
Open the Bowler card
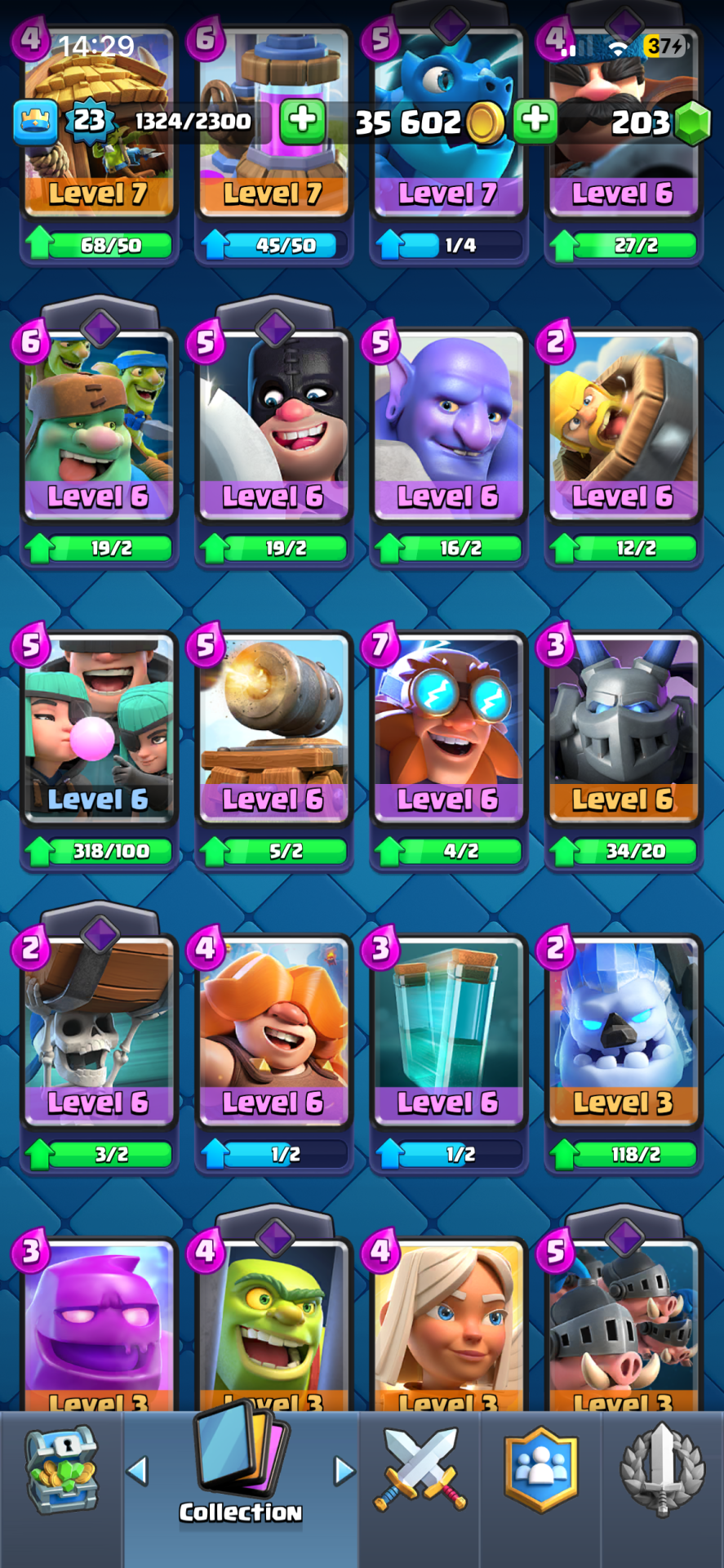[x=447, y=425]
